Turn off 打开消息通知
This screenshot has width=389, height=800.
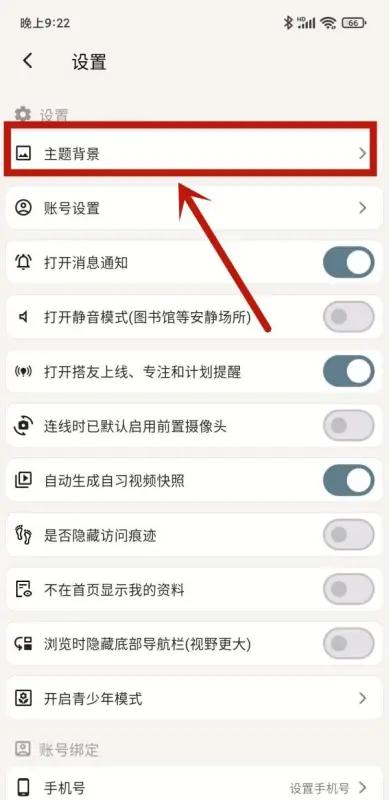(x=349, y=262)
